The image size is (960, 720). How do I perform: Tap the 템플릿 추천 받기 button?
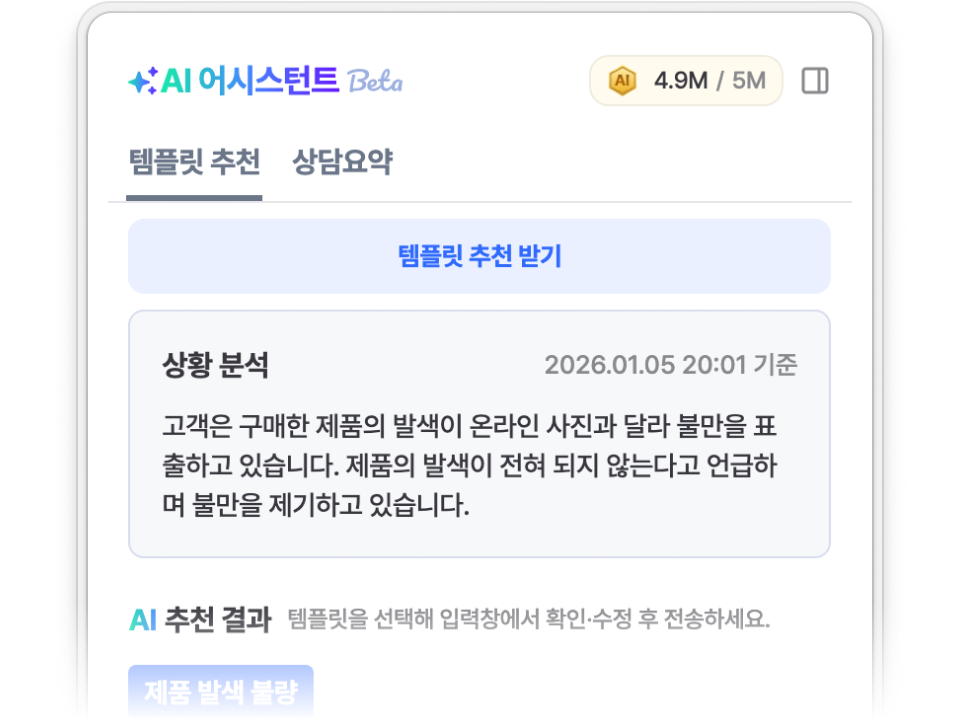[479, 256]
